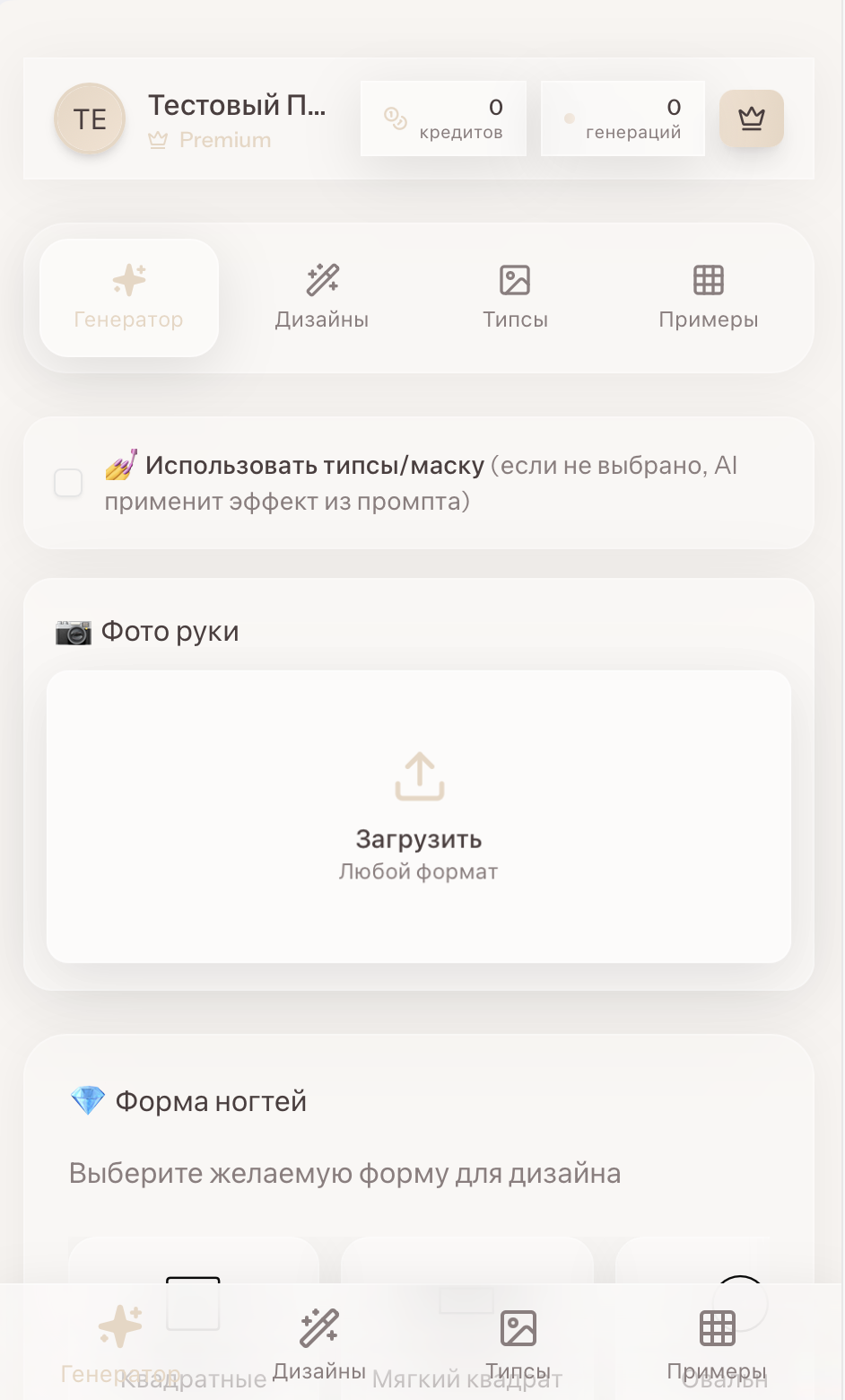Tap the crown subscription icon
This screenshot has width=845, height=1400.
click(752, 117)
